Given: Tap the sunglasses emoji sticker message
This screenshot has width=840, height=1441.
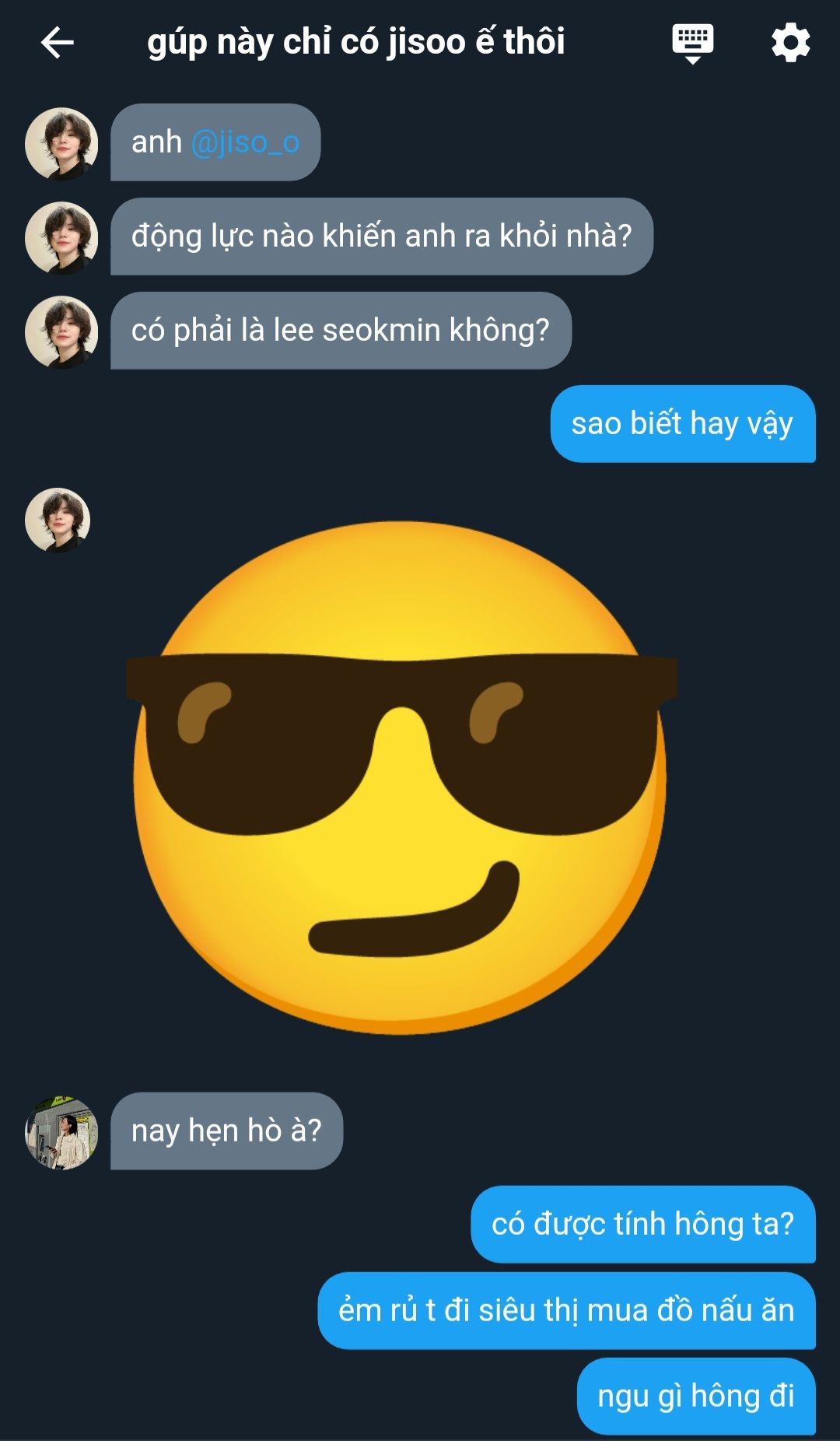Looking at the screenshot, I should (x=401, y=777).
